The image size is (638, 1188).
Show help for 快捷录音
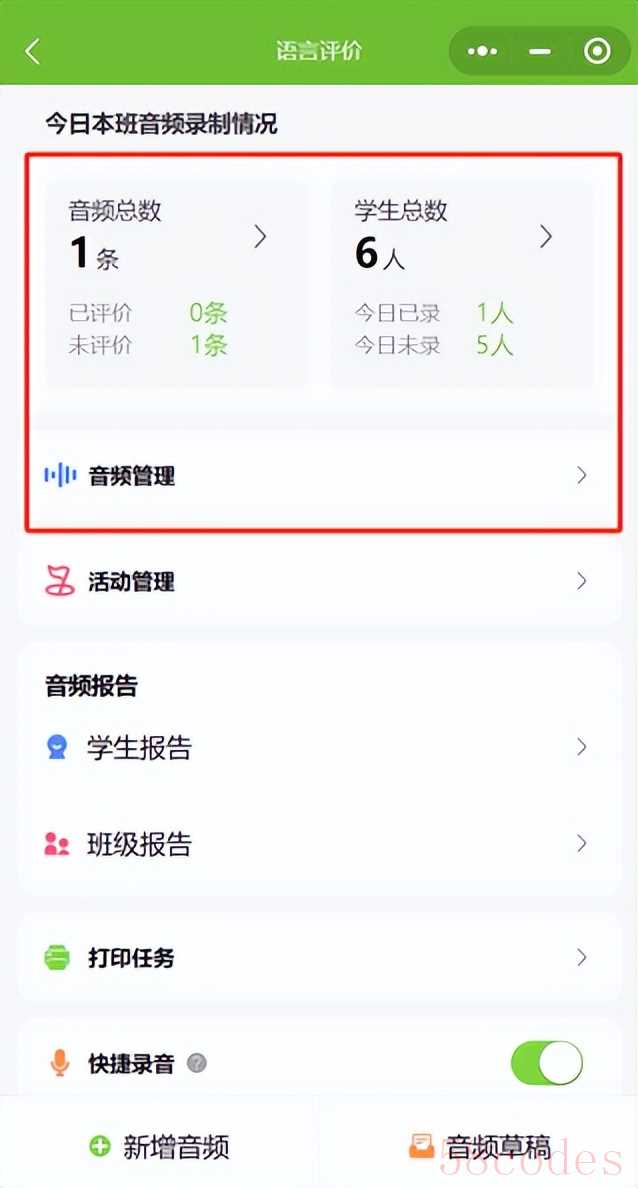click(197, 1063)
